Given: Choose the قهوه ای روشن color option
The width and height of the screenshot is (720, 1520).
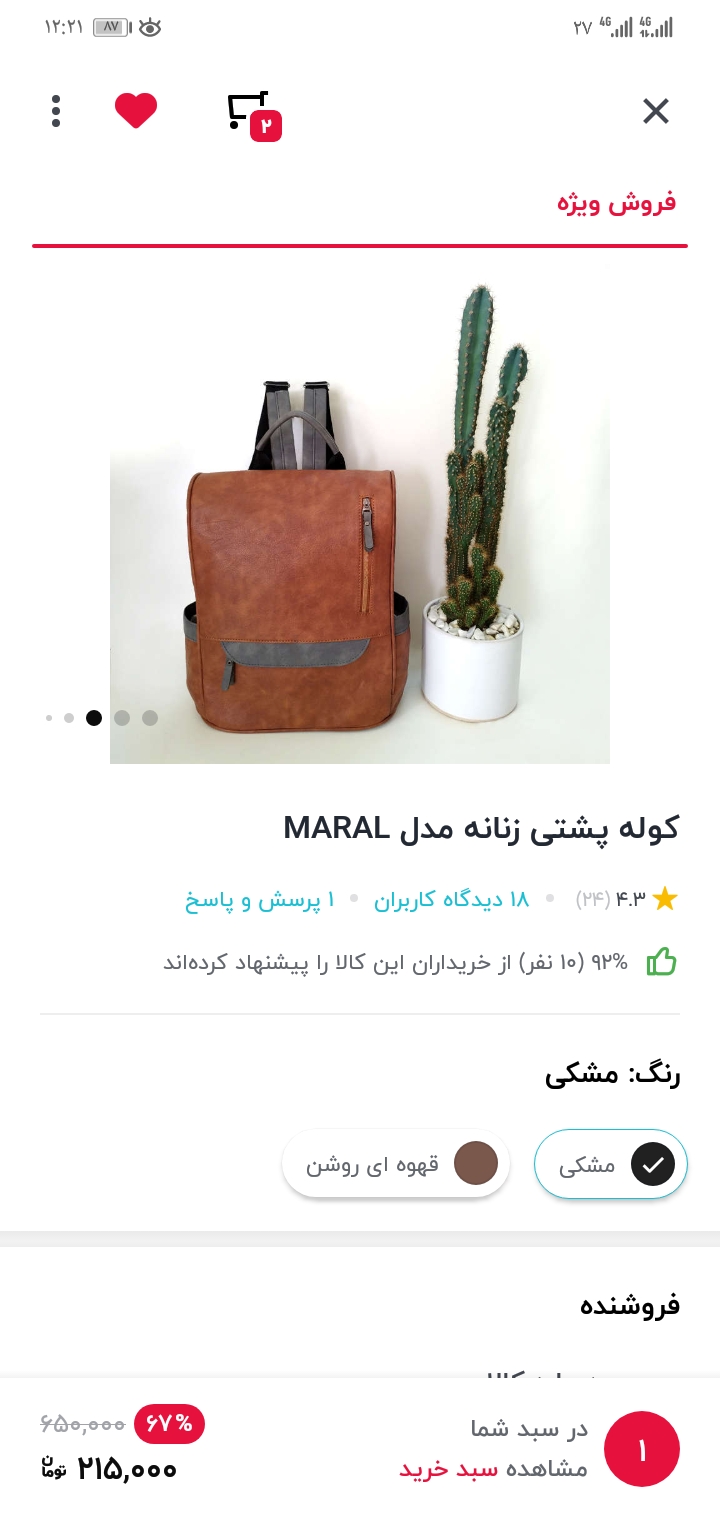Looking at the screenshot, I should click(396, 1164).
